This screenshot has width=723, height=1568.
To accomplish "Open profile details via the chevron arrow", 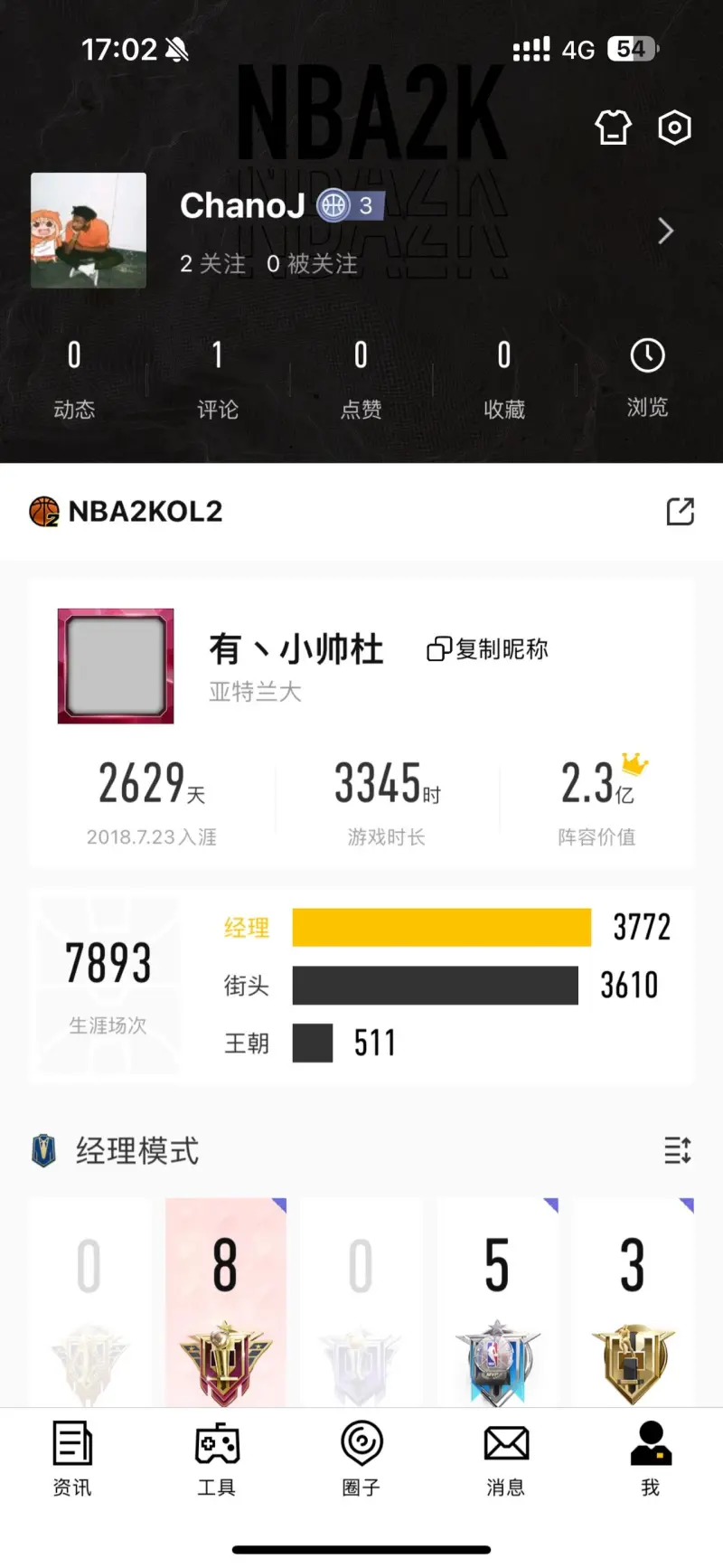I will point(666,231).
